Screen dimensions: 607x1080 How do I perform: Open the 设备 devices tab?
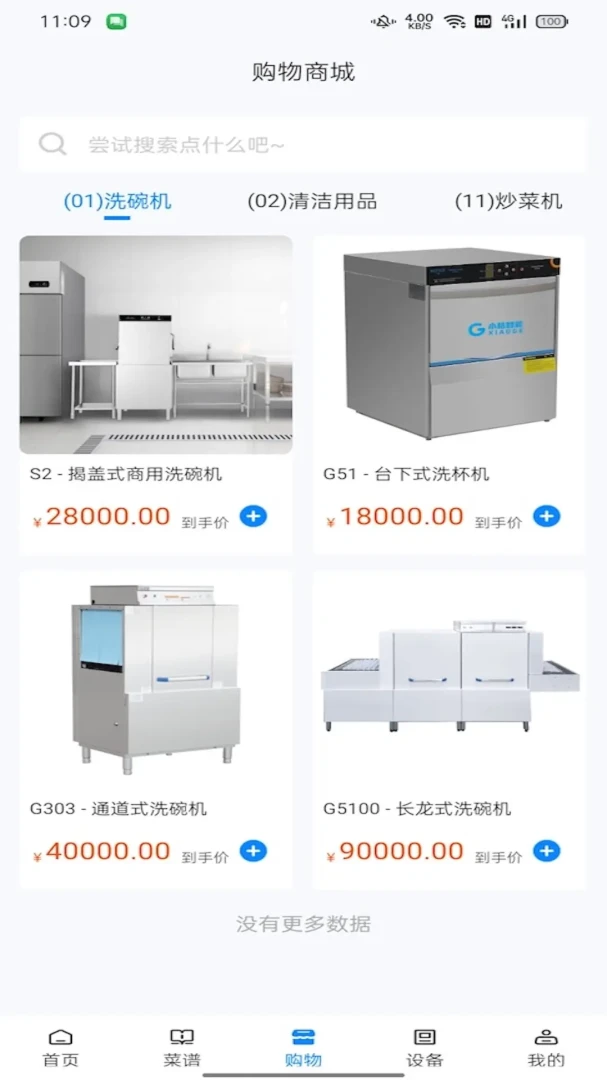point(424,1048)
